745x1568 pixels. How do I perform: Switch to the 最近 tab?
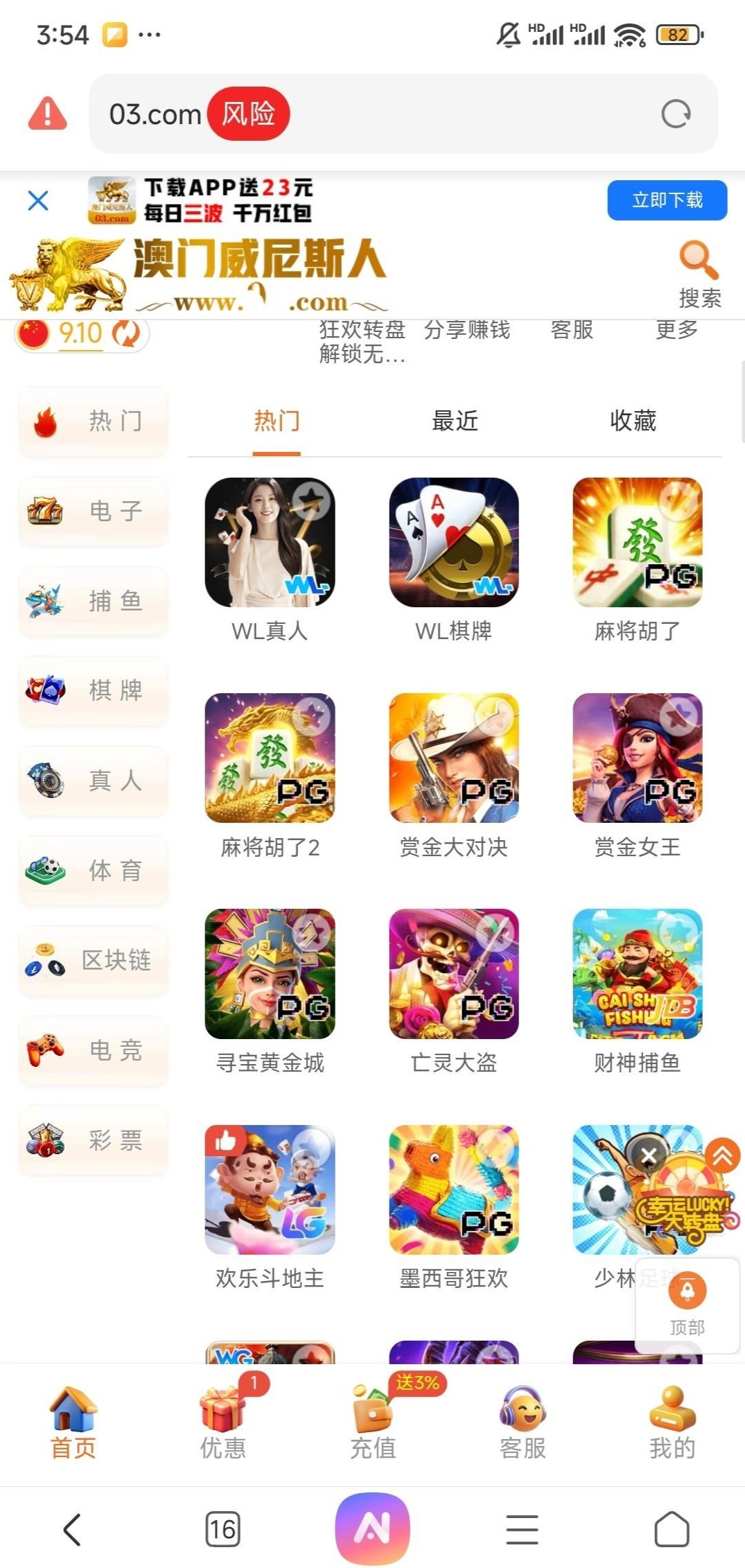[455, 421]
